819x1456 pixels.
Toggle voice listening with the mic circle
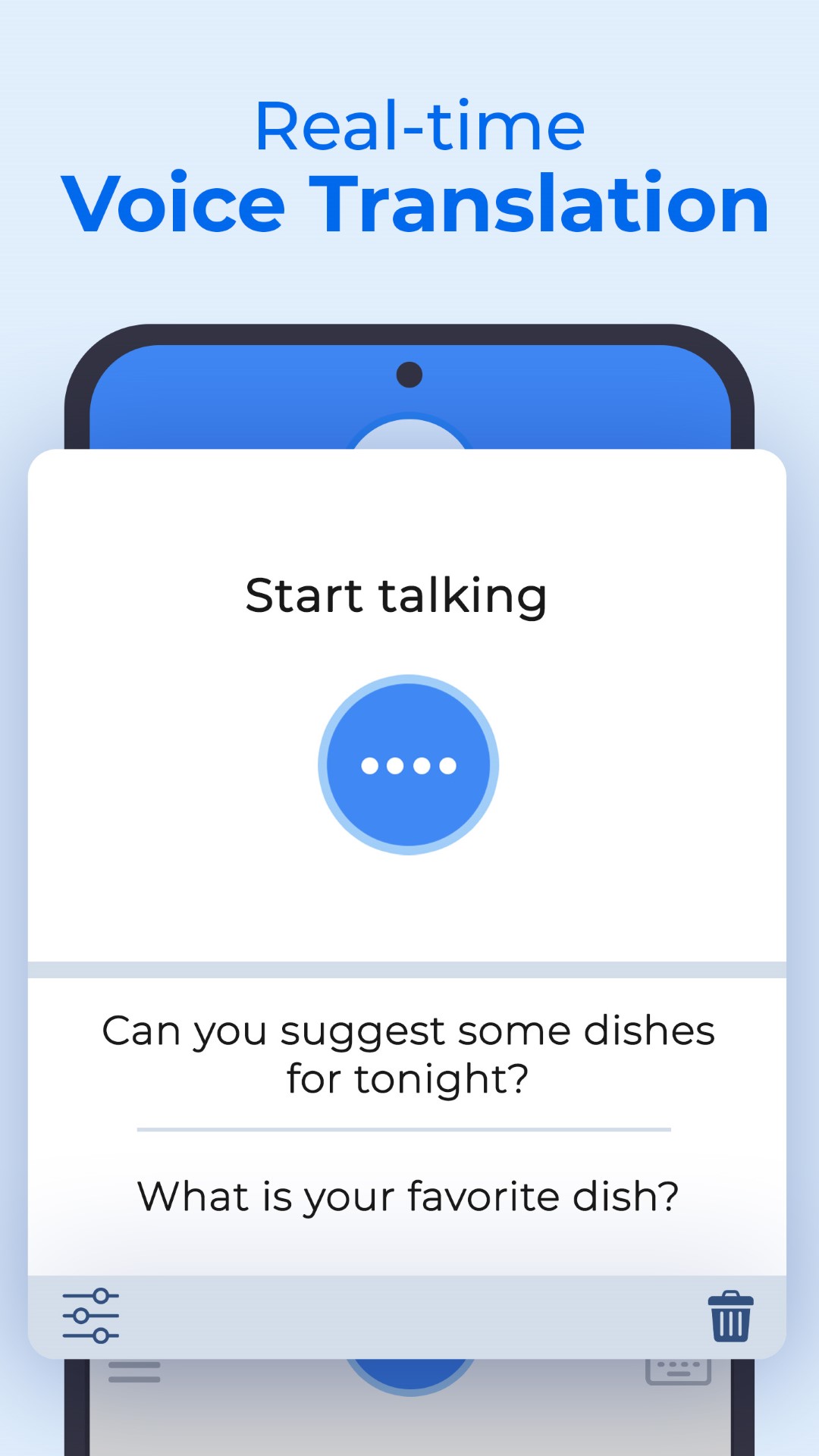pyautogui.click(x=409, y=766)
